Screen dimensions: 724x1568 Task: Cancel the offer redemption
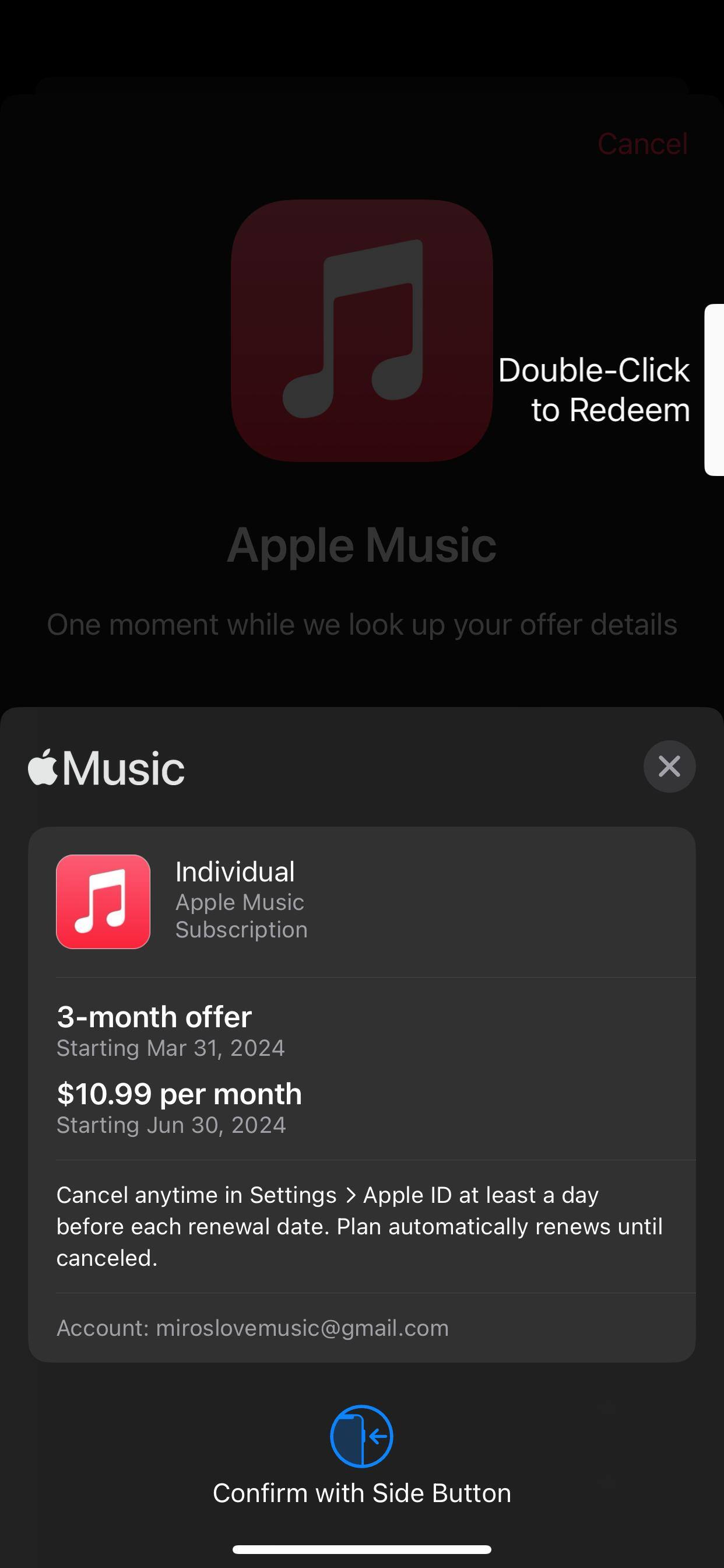click(x=642, y=144)
